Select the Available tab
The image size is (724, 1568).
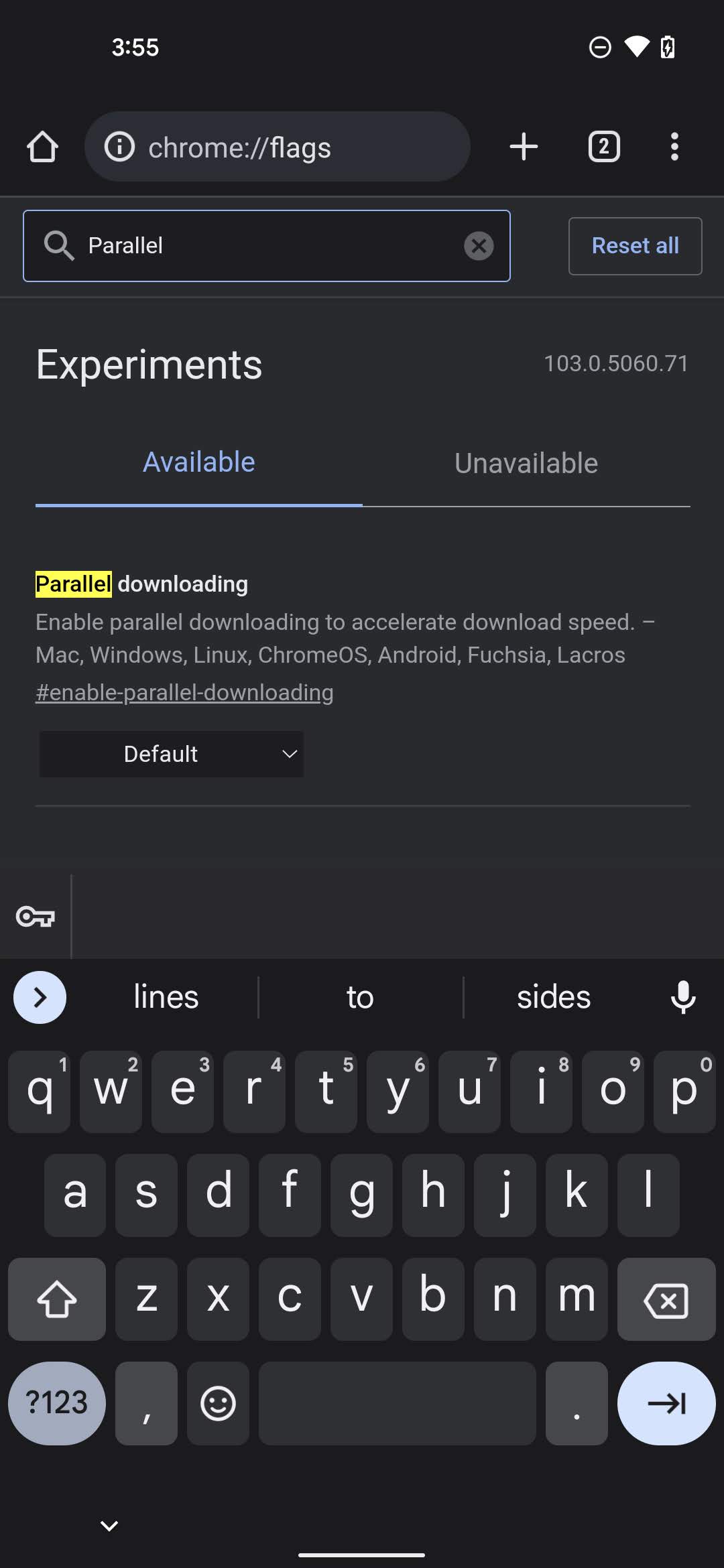[199, 462]
